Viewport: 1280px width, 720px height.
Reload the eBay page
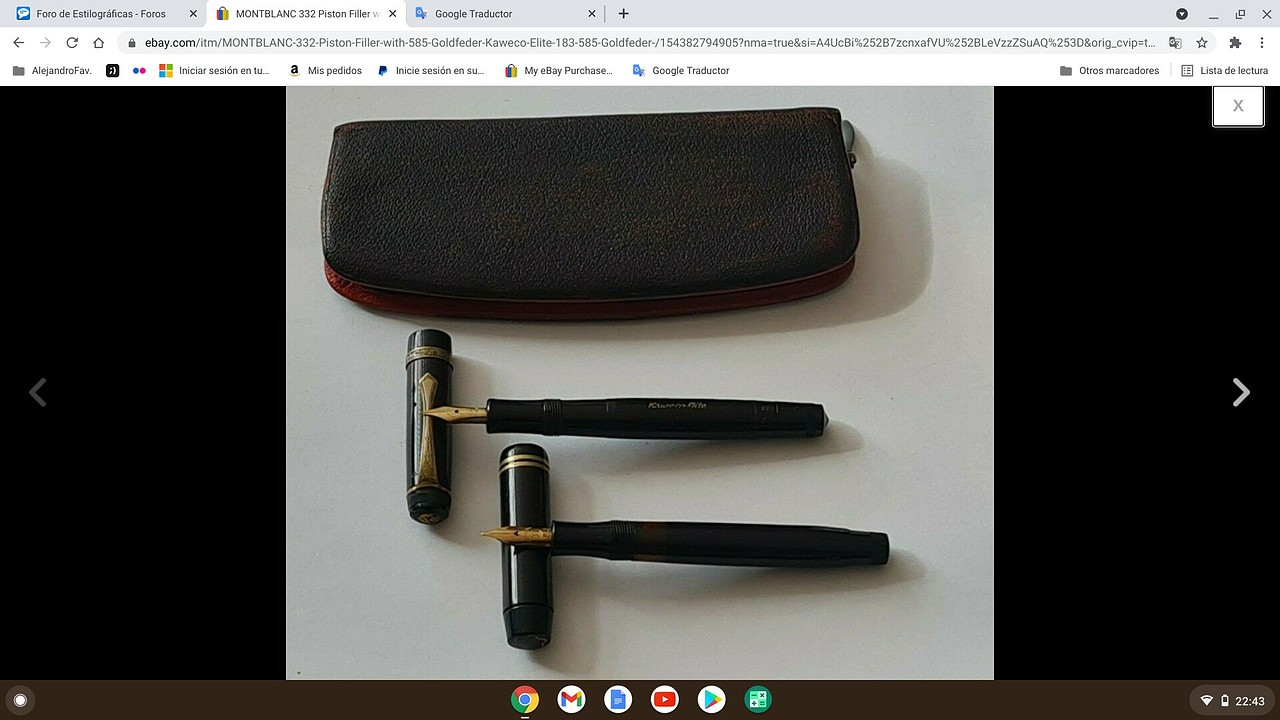click(x=72, y=43)
